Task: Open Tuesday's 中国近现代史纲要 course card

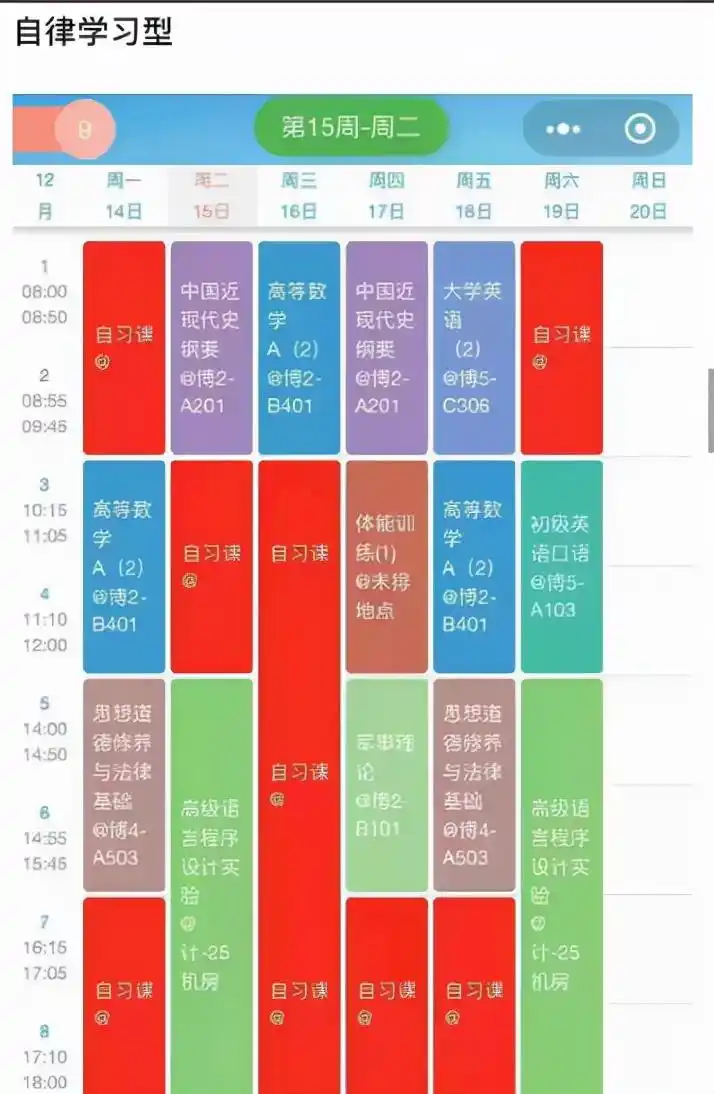Action: (211, 347)
